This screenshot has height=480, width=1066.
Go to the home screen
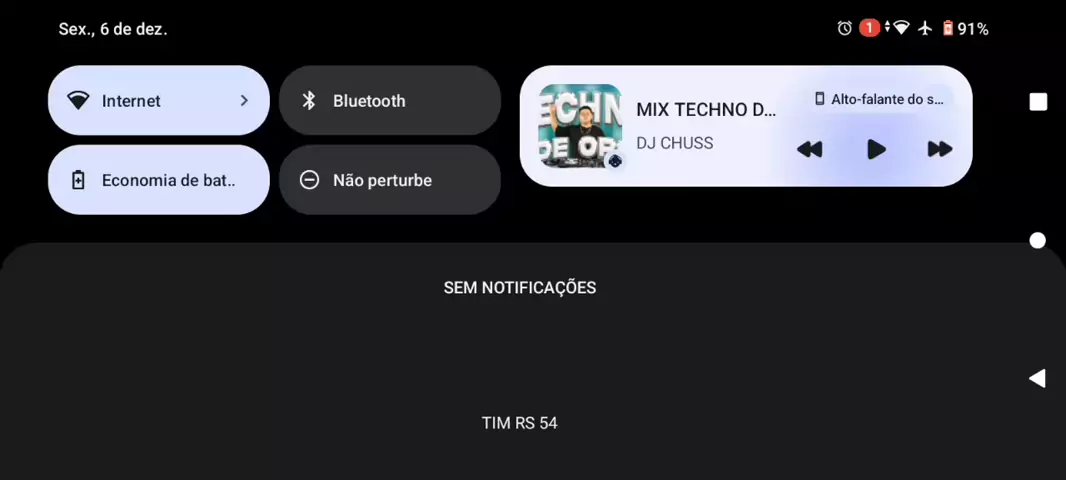pyautogui.click(x=1037, y=240)
